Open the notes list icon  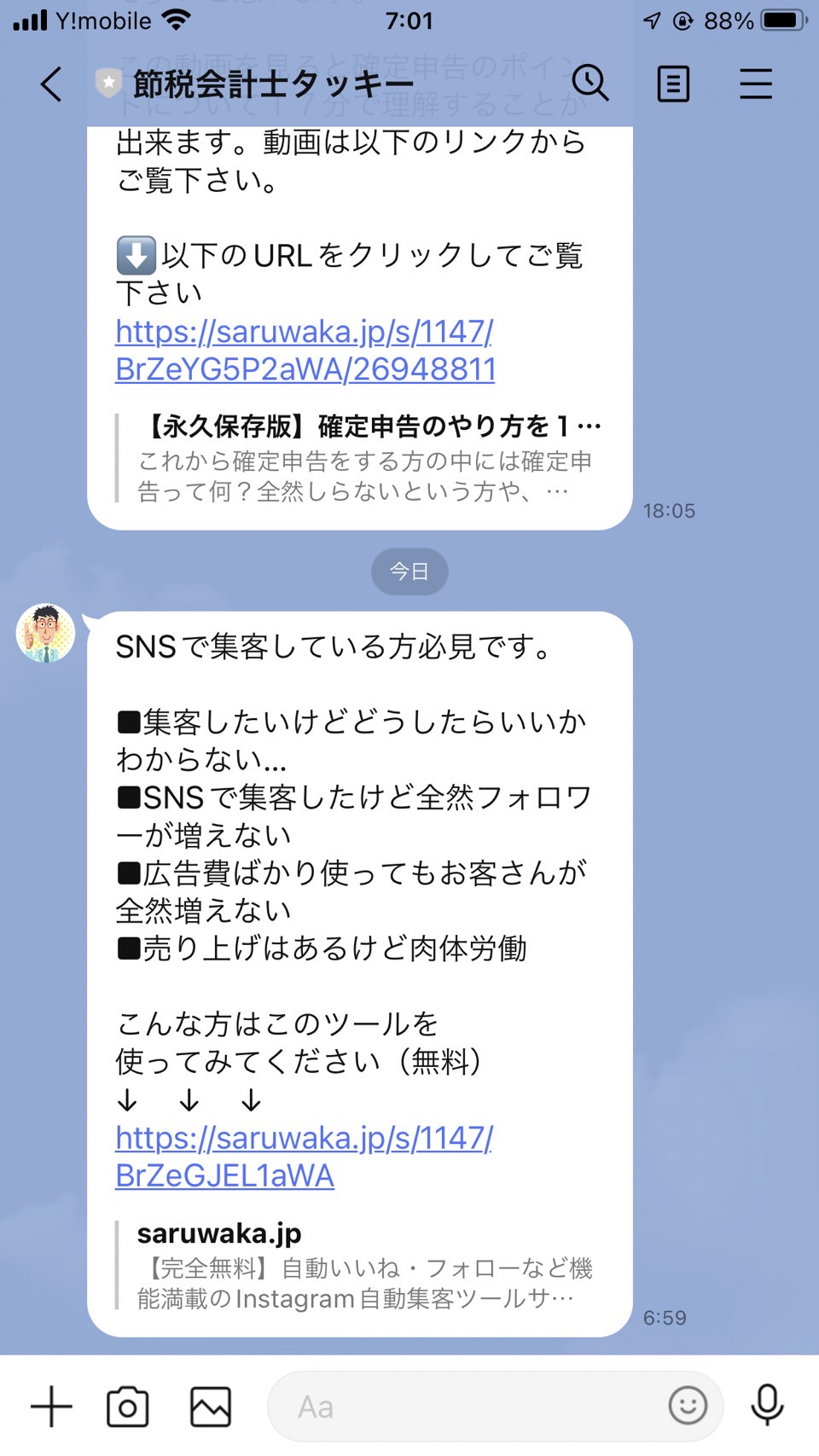click(673, 84)
